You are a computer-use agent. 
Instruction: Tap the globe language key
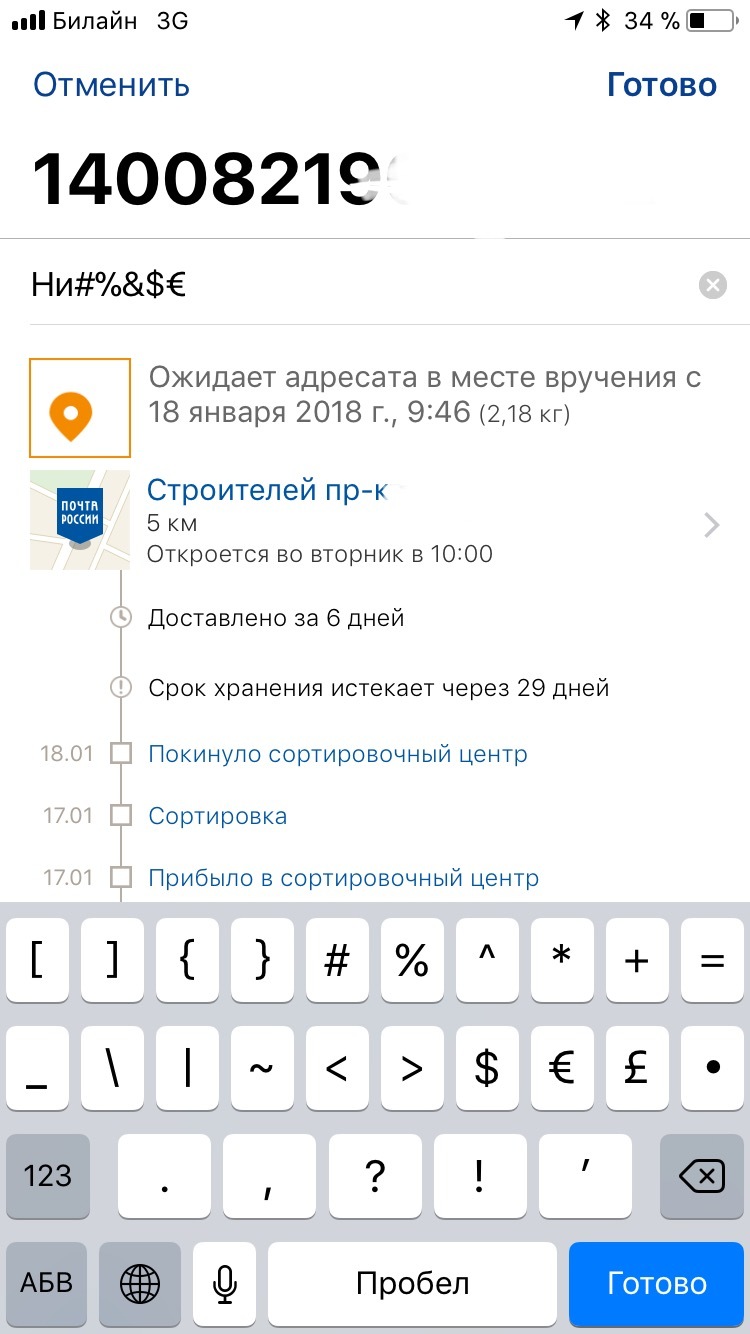(140, 1283)
